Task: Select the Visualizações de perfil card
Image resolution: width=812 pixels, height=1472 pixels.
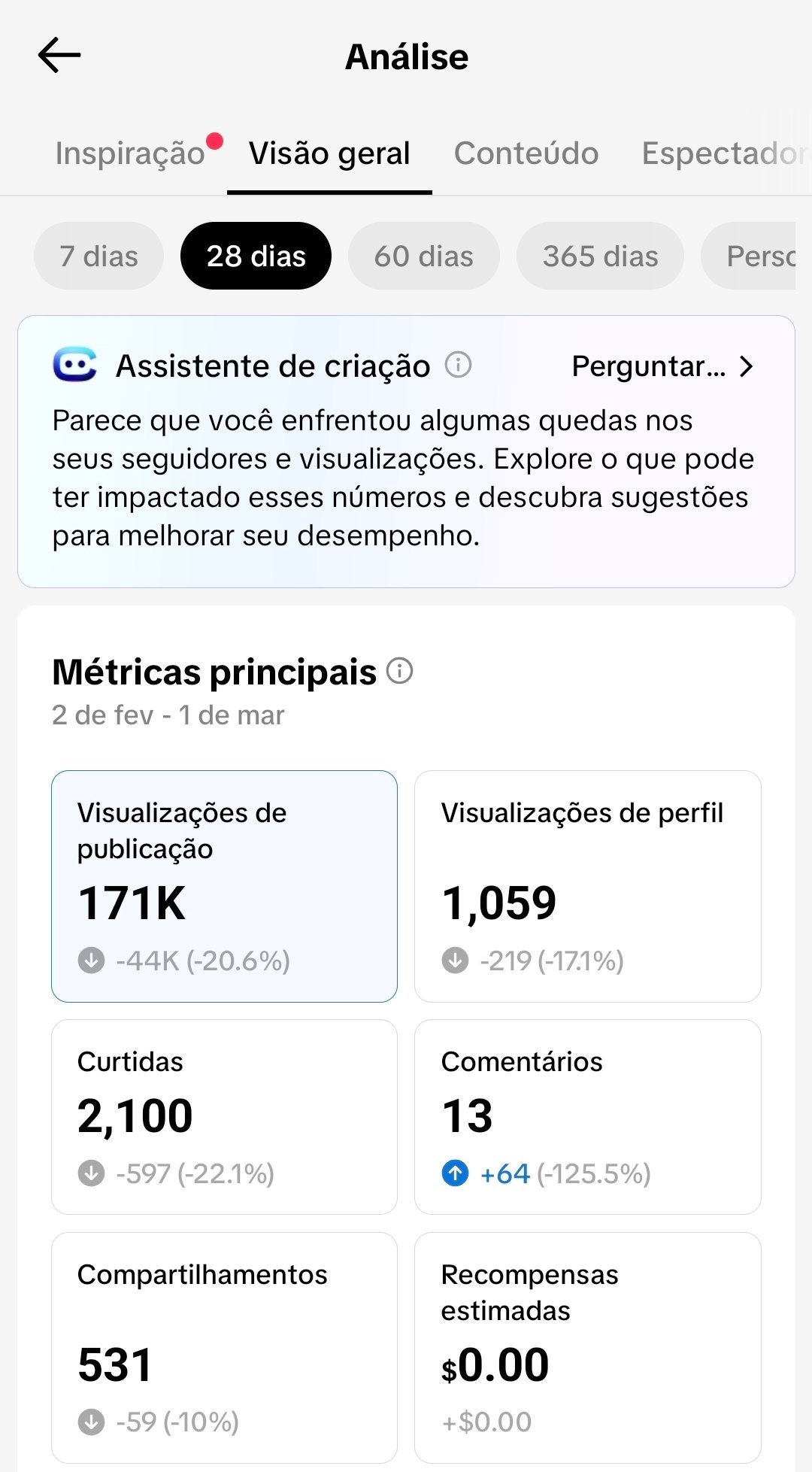Action: tap(587, 885)
